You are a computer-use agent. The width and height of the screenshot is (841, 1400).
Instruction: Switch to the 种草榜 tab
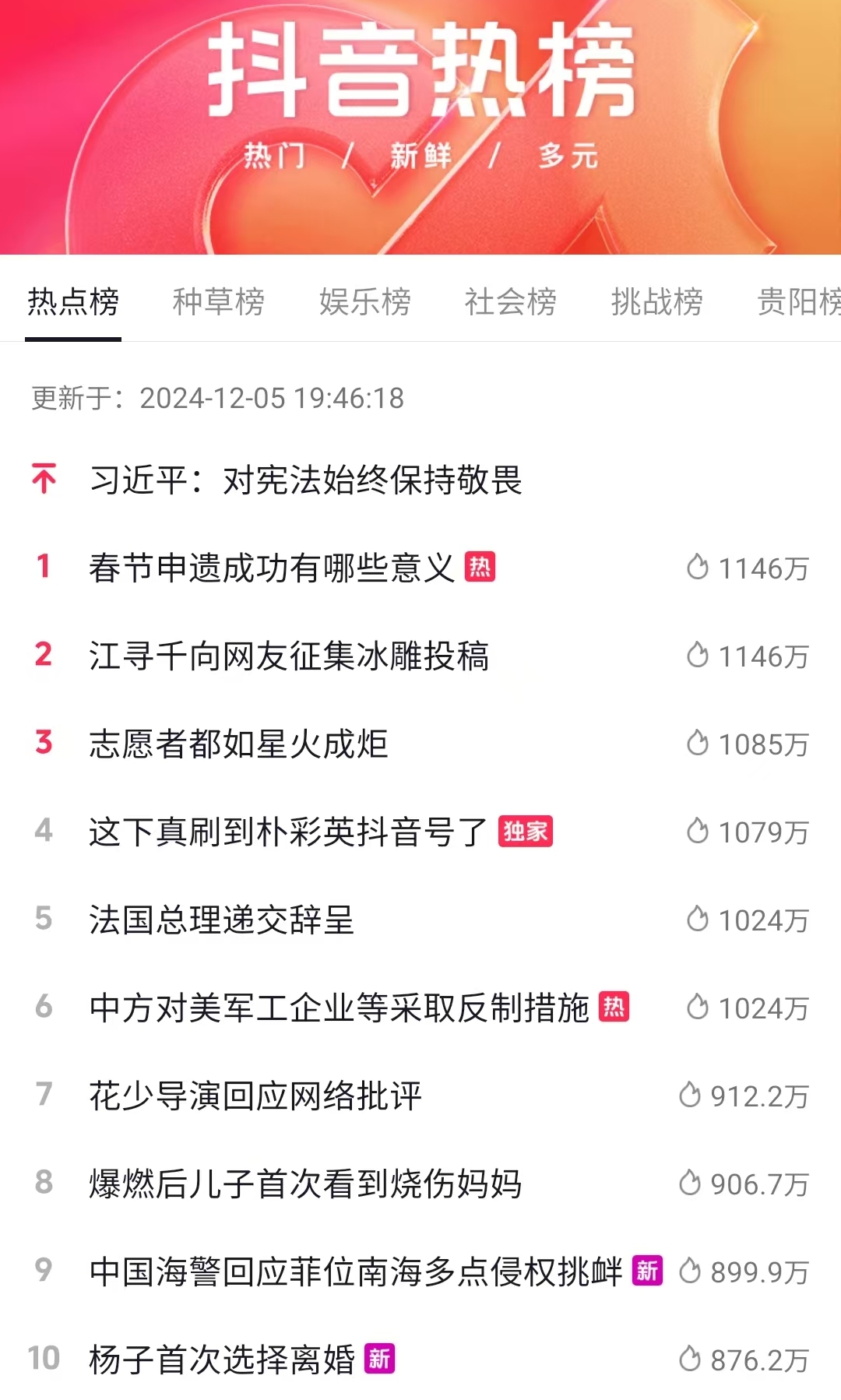point(219,302)
